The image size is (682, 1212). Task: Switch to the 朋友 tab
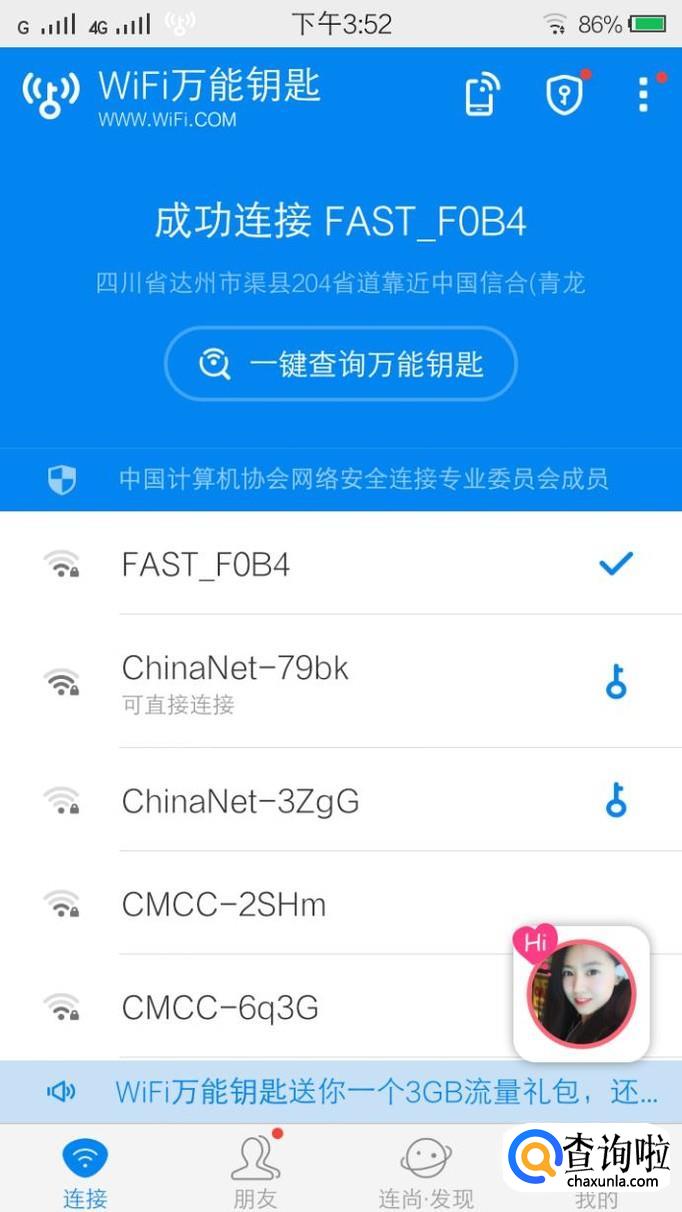tap(255, 1170)
